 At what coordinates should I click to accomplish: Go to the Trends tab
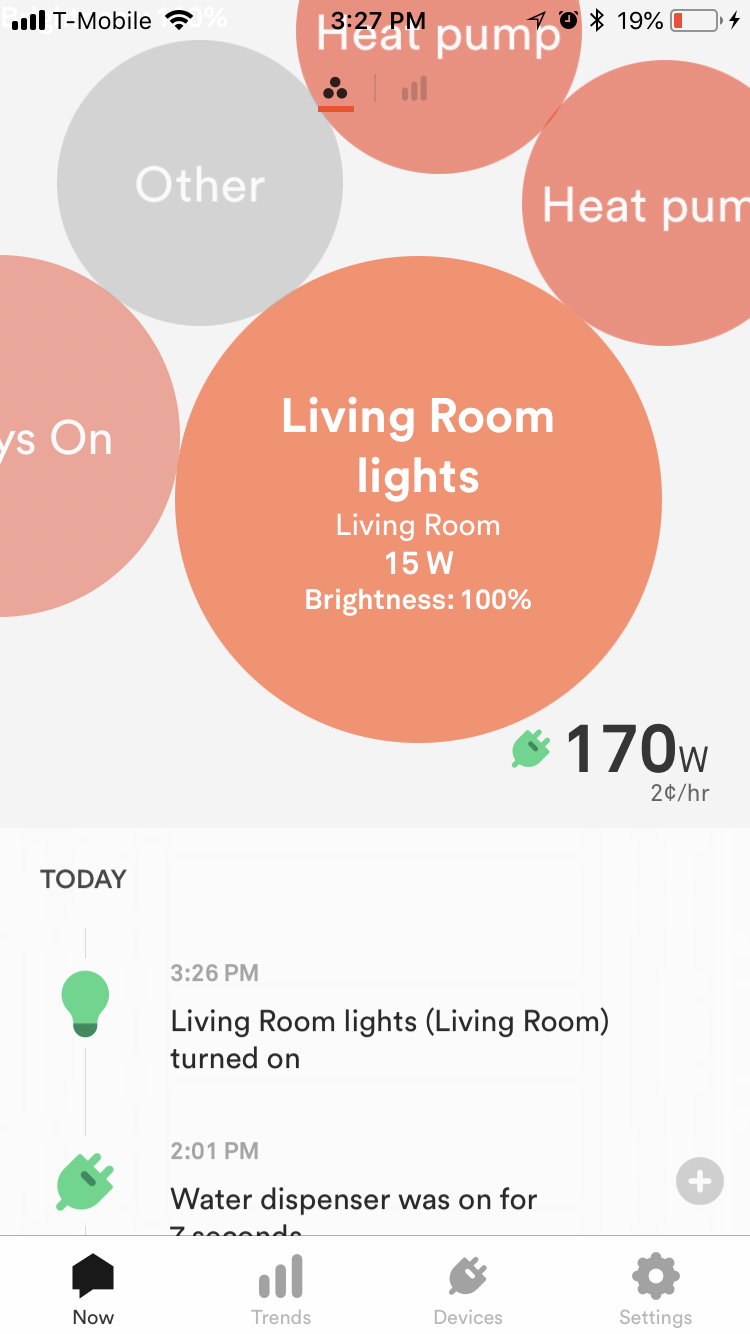coord(281,1290)
